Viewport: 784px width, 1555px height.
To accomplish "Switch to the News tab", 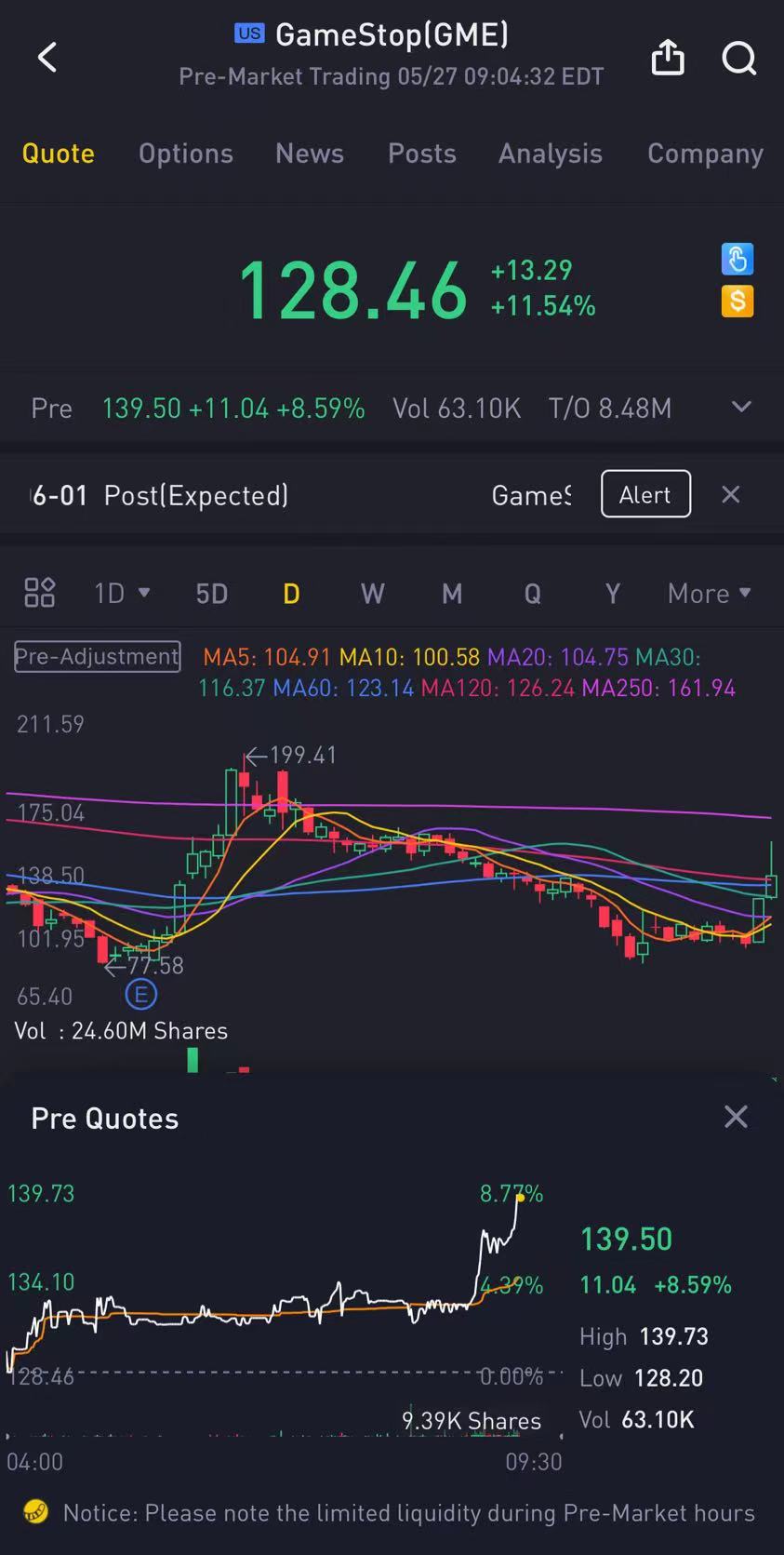I will (309, 154).
